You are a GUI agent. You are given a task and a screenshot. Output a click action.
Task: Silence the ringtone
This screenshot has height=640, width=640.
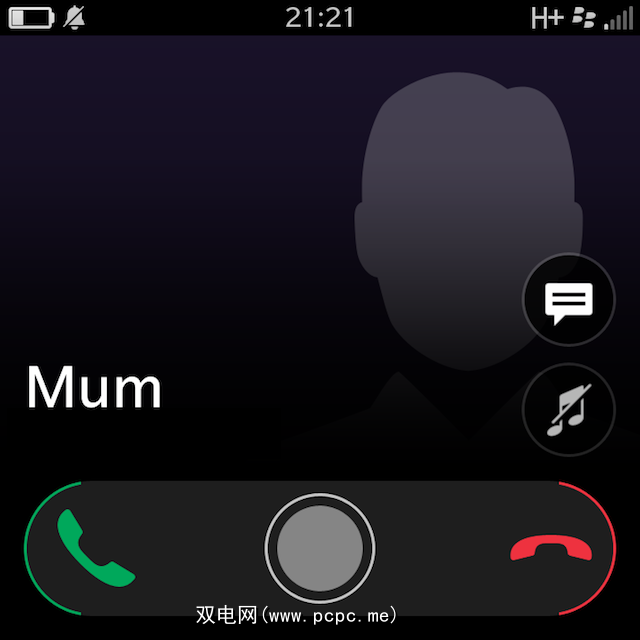coord(569,410)
